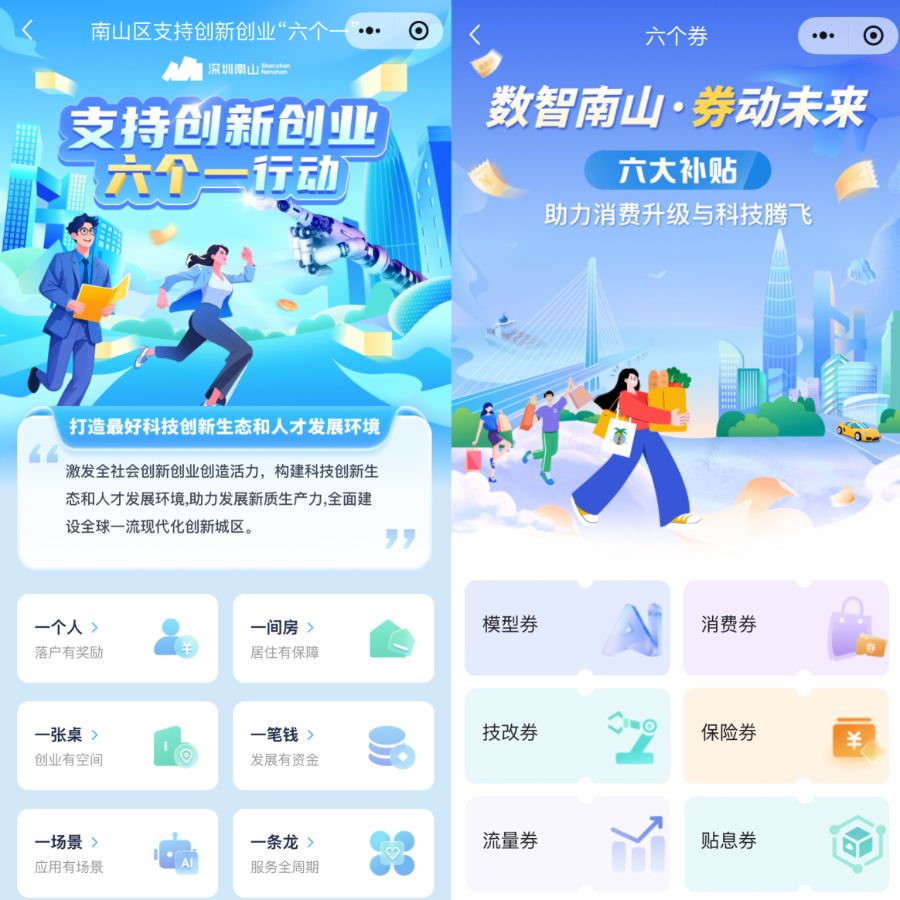Open the 一笔钱 发展有资金 card
This screenshot has width=900, height=900.
point(333,746)
